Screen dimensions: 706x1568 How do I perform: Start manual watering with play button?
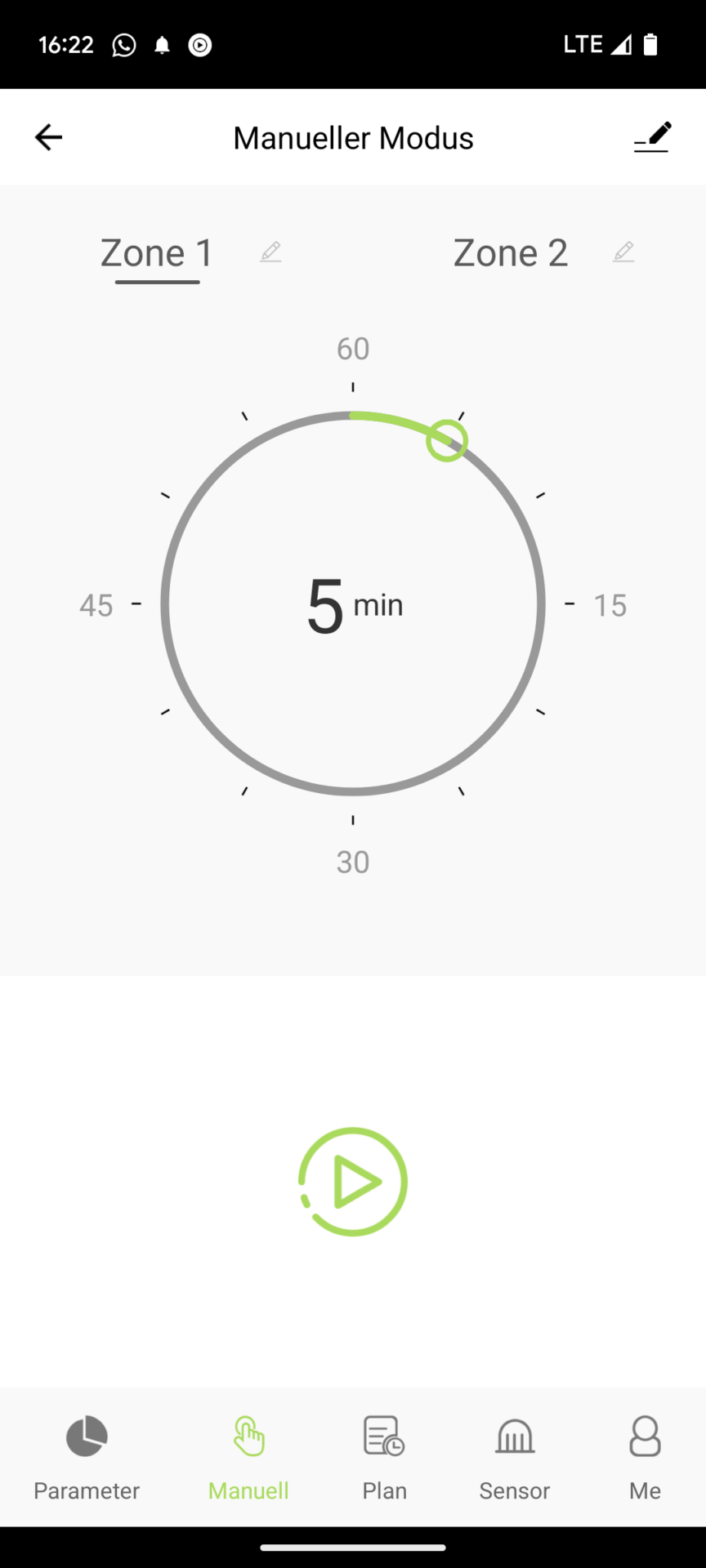pyautogui.click(x=353, y=1182)
